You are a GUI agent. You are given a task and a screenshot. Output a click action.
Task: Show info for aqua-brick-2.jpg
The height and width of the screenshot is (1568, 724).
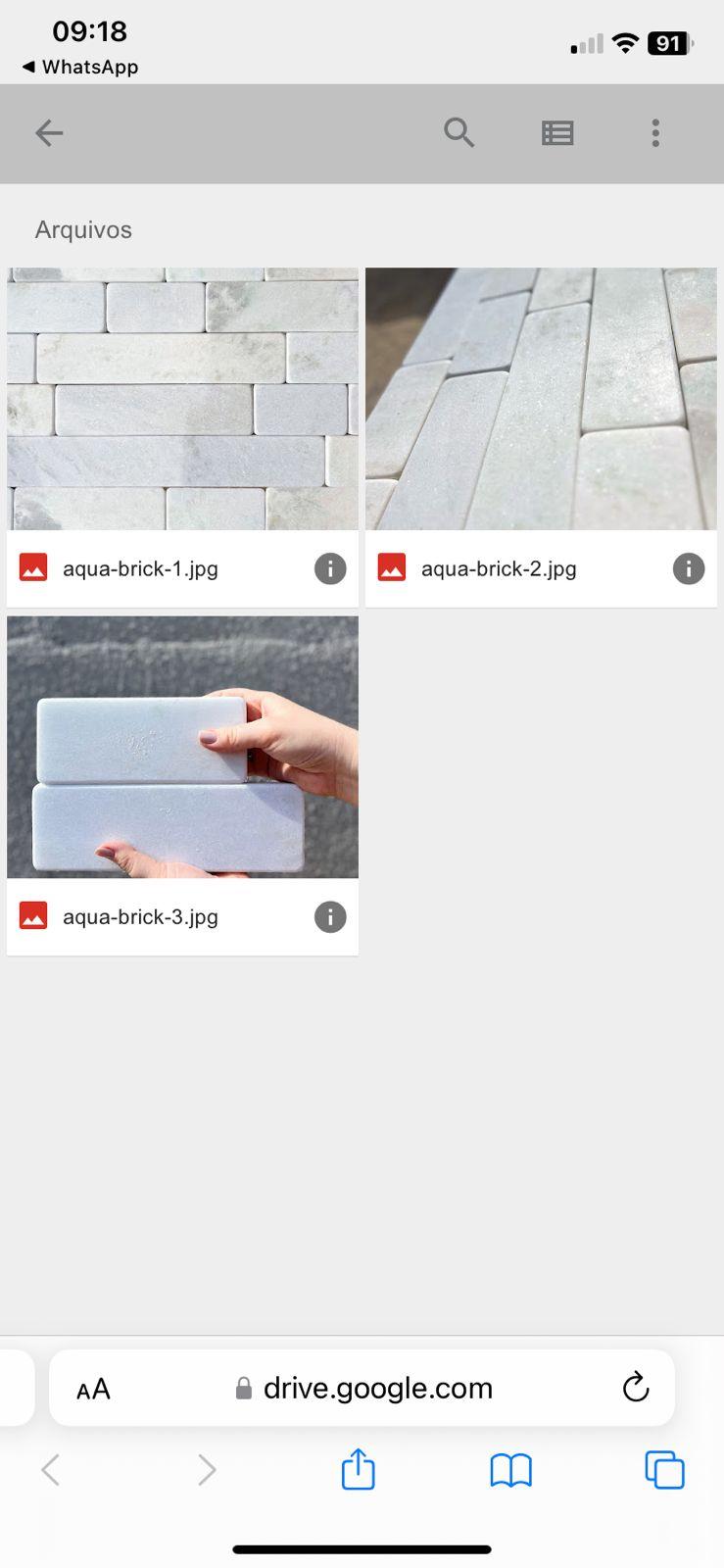point(689,568)
